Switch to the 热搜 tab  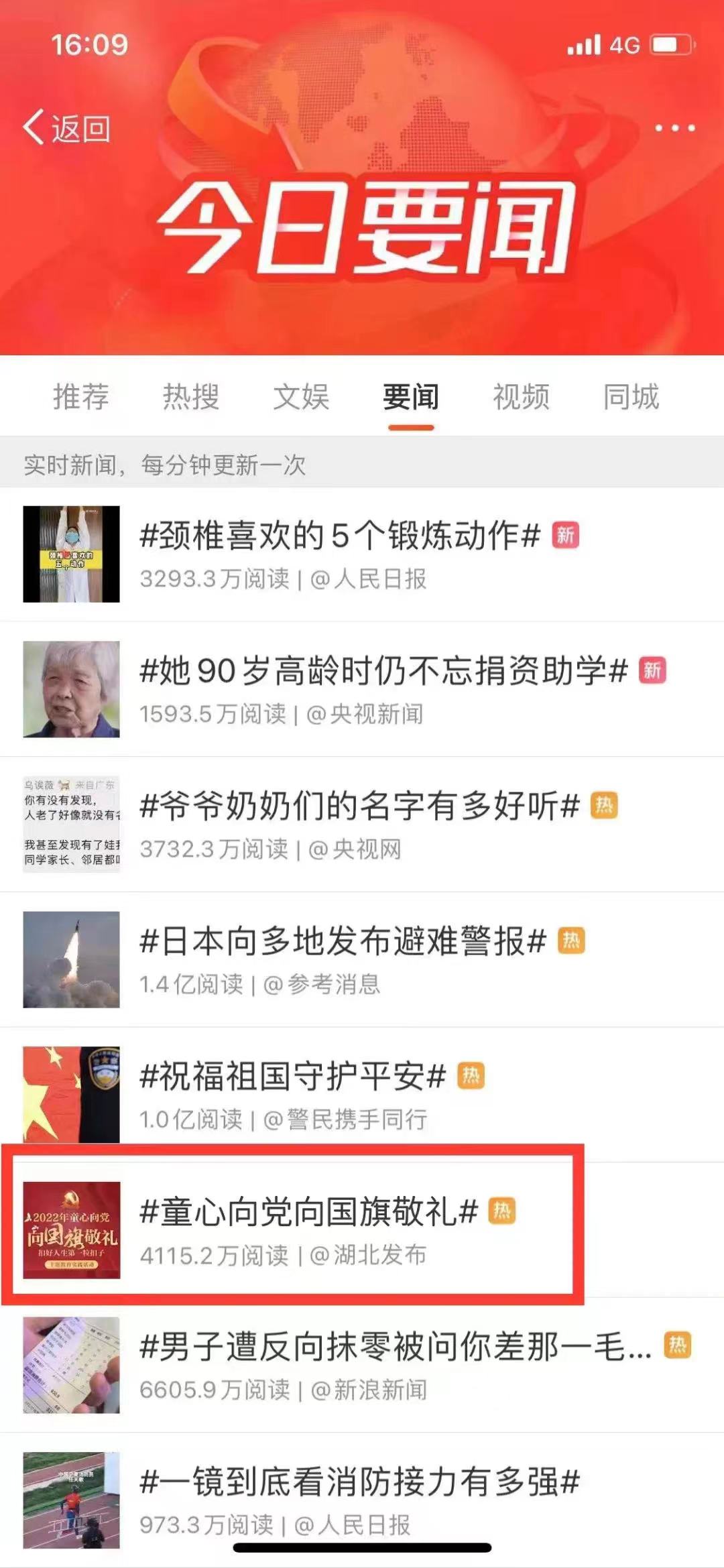[x=191, y=396]
